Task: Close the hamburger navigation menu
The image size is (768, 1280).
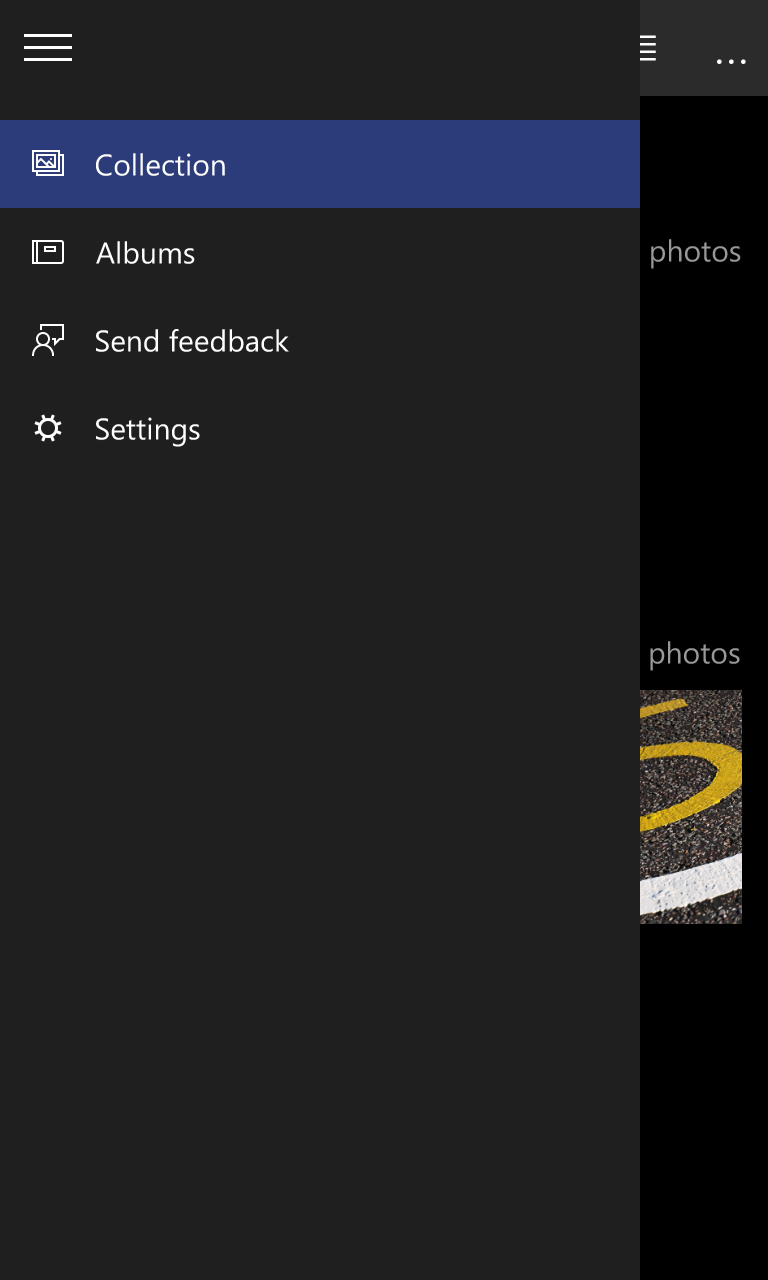Action: pos(48,47)
